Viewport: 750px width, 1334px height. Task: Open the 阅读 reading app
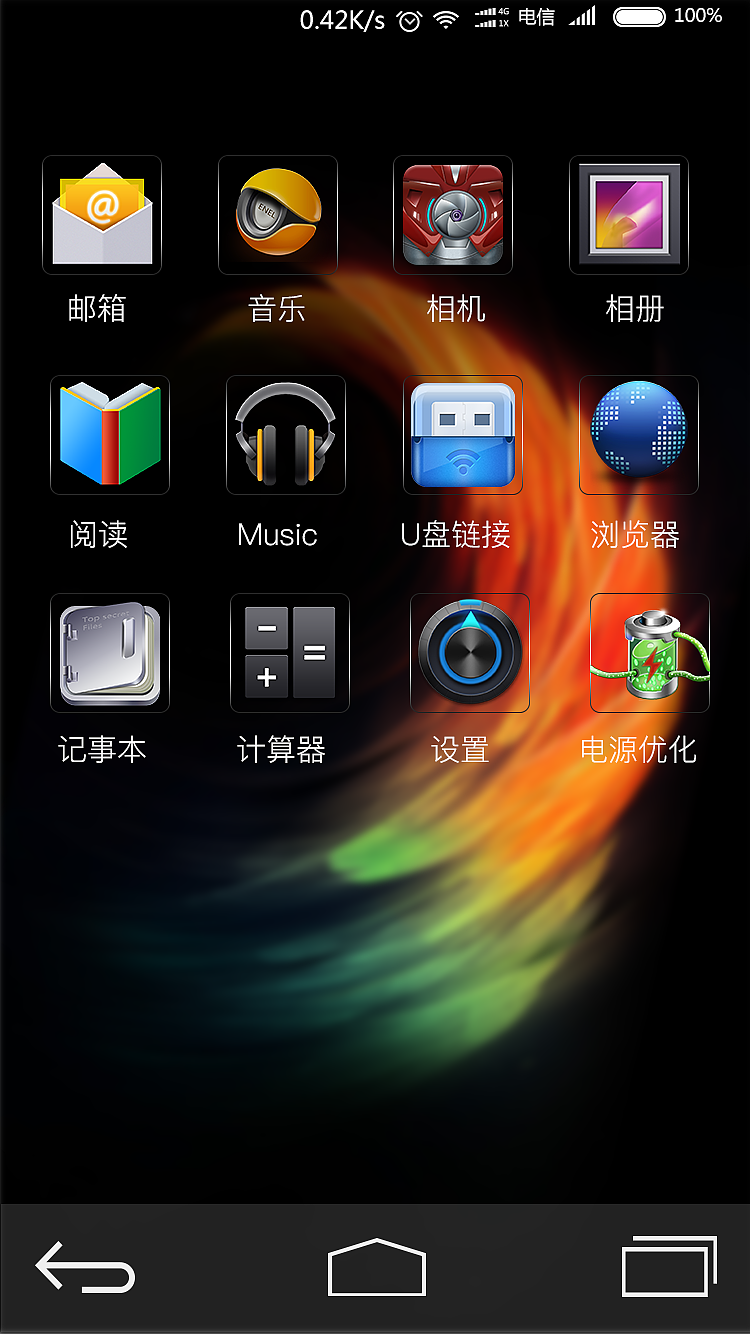pyautogui.click(x=110, y=435)
